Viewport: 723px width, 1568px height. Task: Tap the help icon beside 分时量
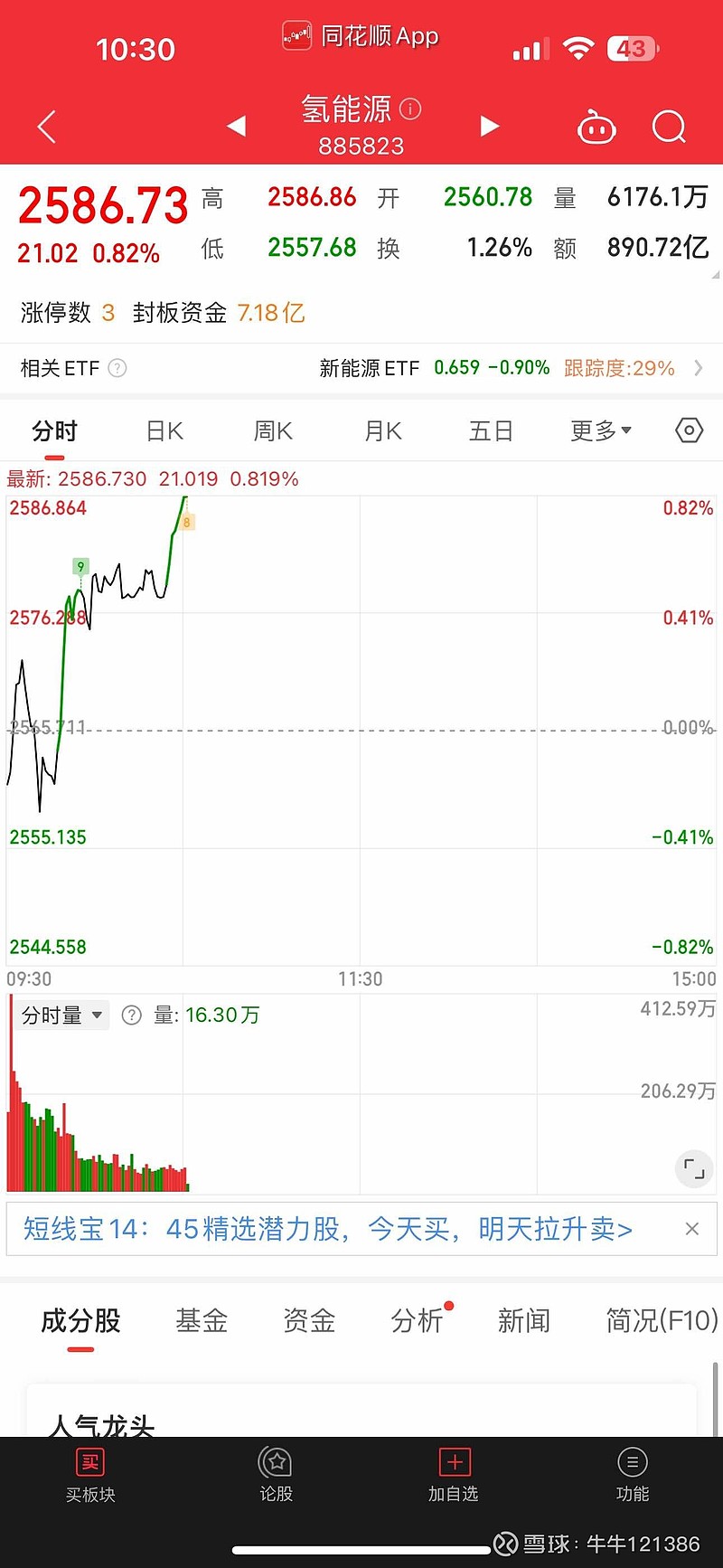click(131, 1015)
